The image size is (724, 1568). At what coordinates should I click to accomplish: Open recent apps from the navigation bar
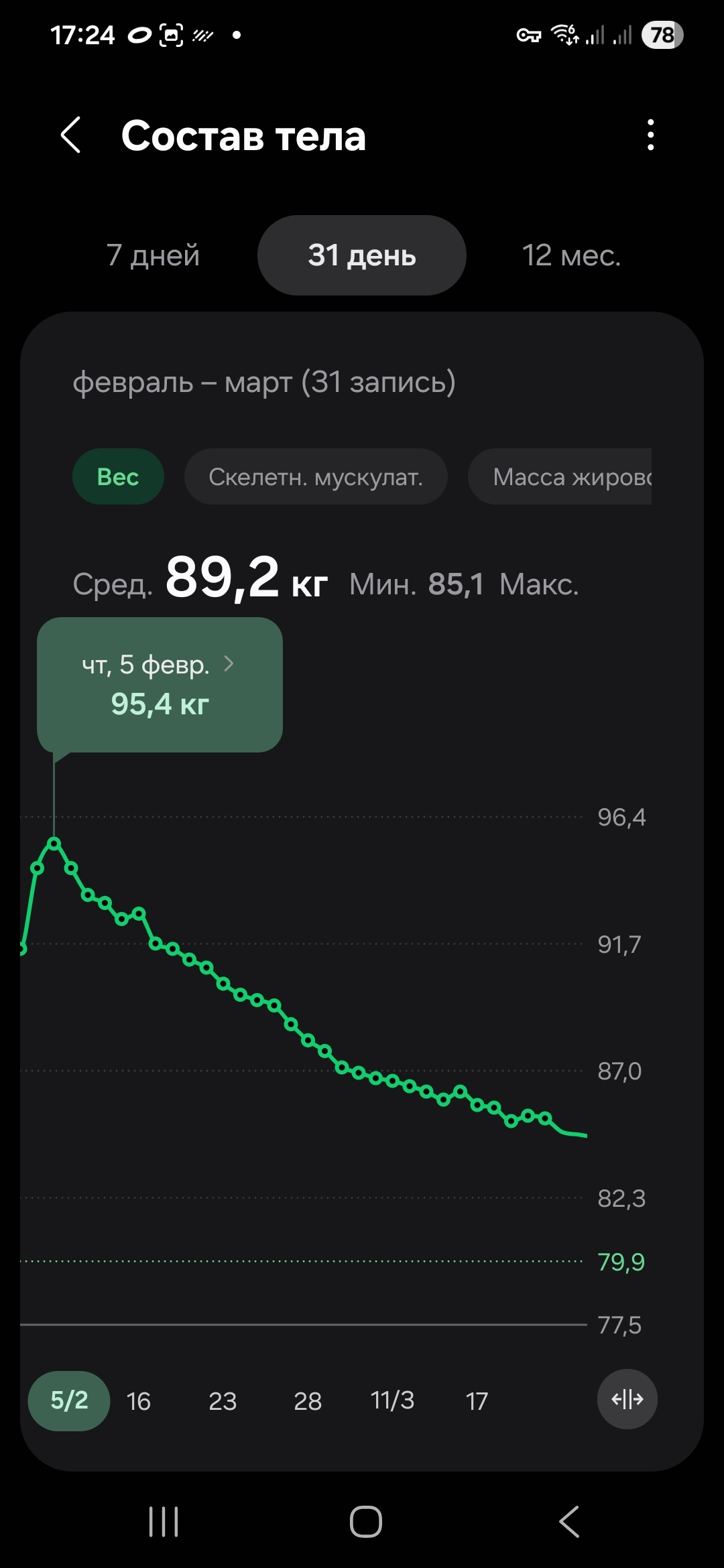(x=164, y=1522)
